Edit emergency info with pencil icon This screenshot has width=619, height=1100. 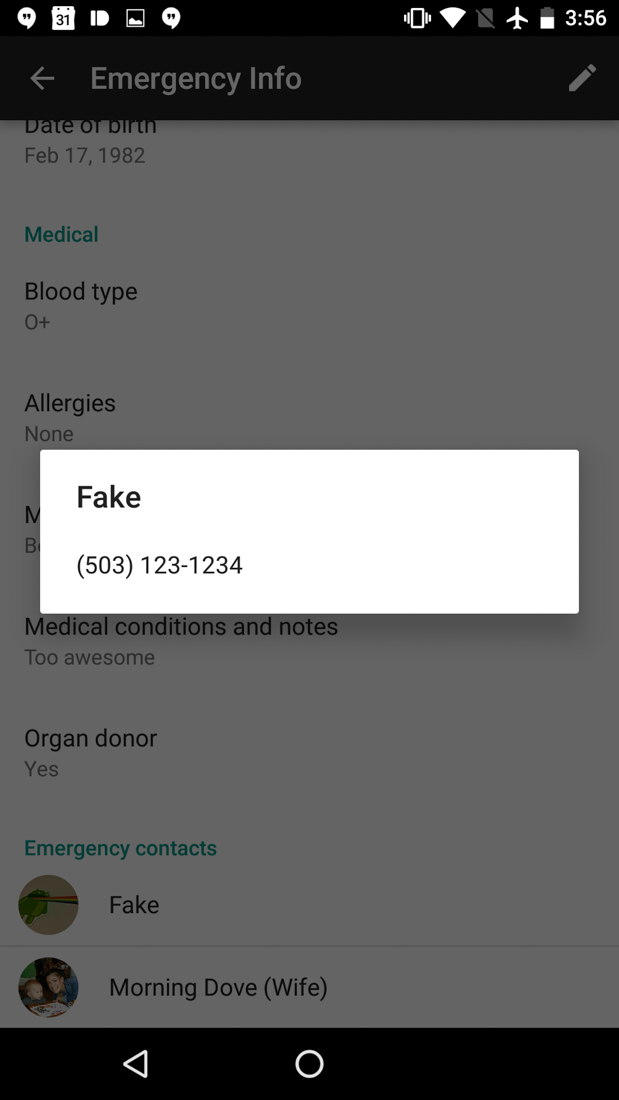(x=582, y=78)
